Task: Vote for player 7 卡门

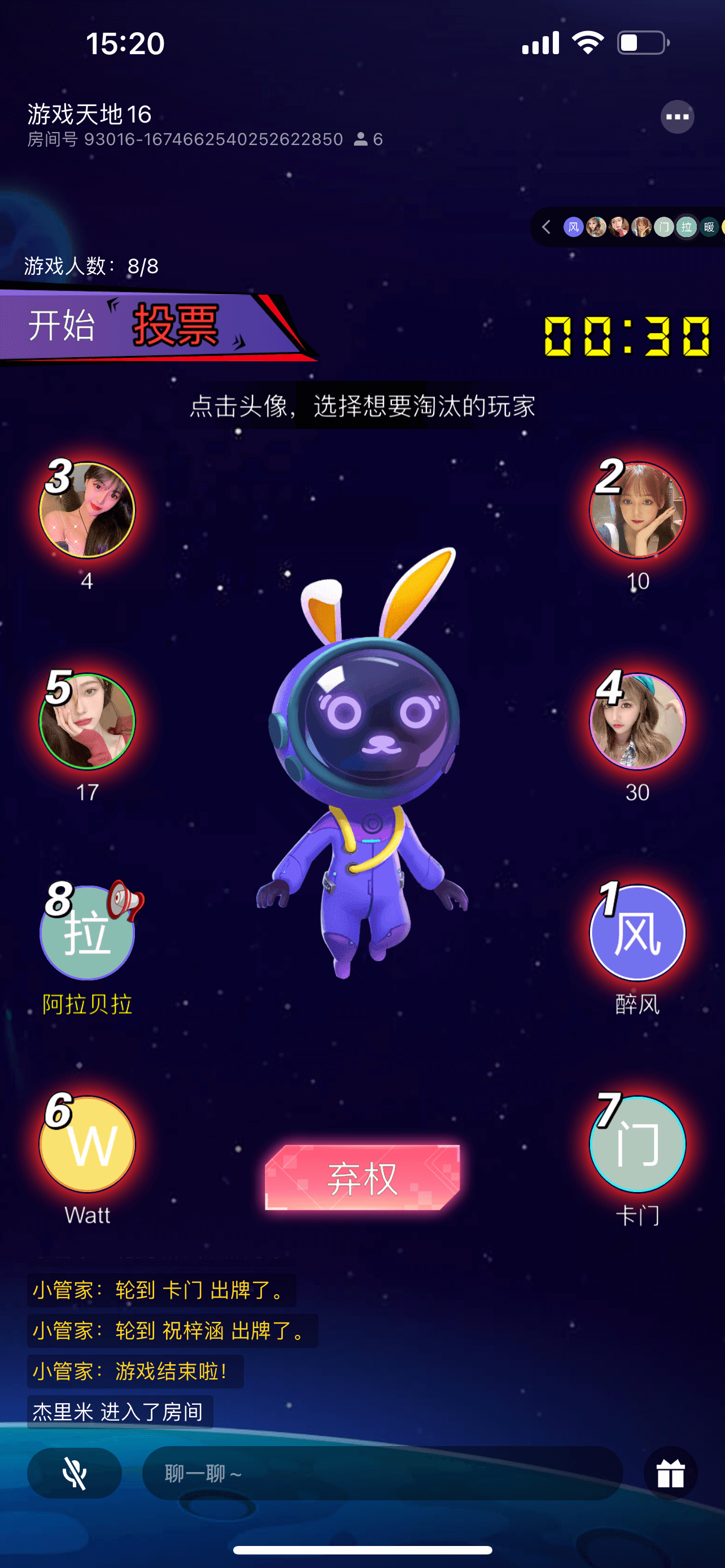Action: pyautogui.click(x=637, y=1144)
